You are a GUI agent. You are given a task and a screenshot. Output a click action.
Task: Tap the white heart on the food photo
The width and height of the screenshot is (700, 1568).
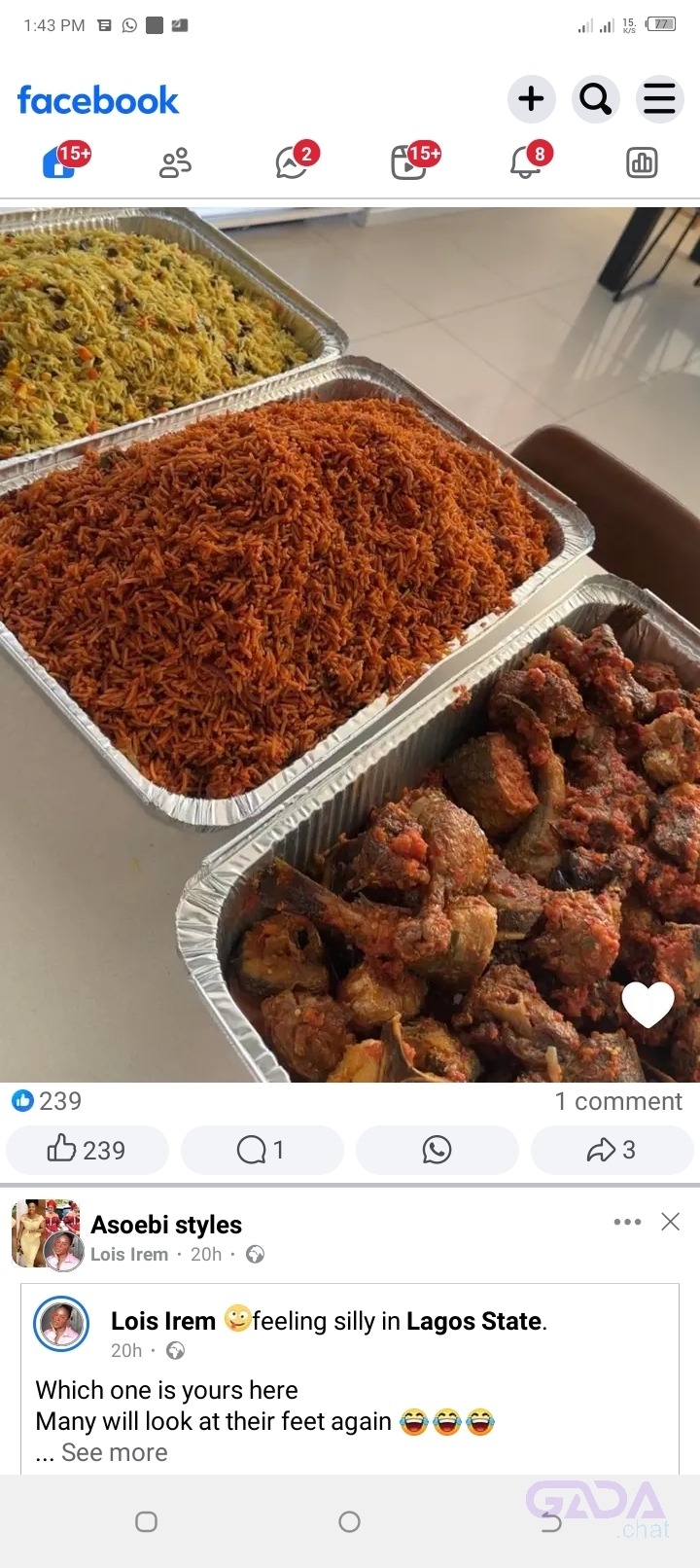(x=647, y=1004)
